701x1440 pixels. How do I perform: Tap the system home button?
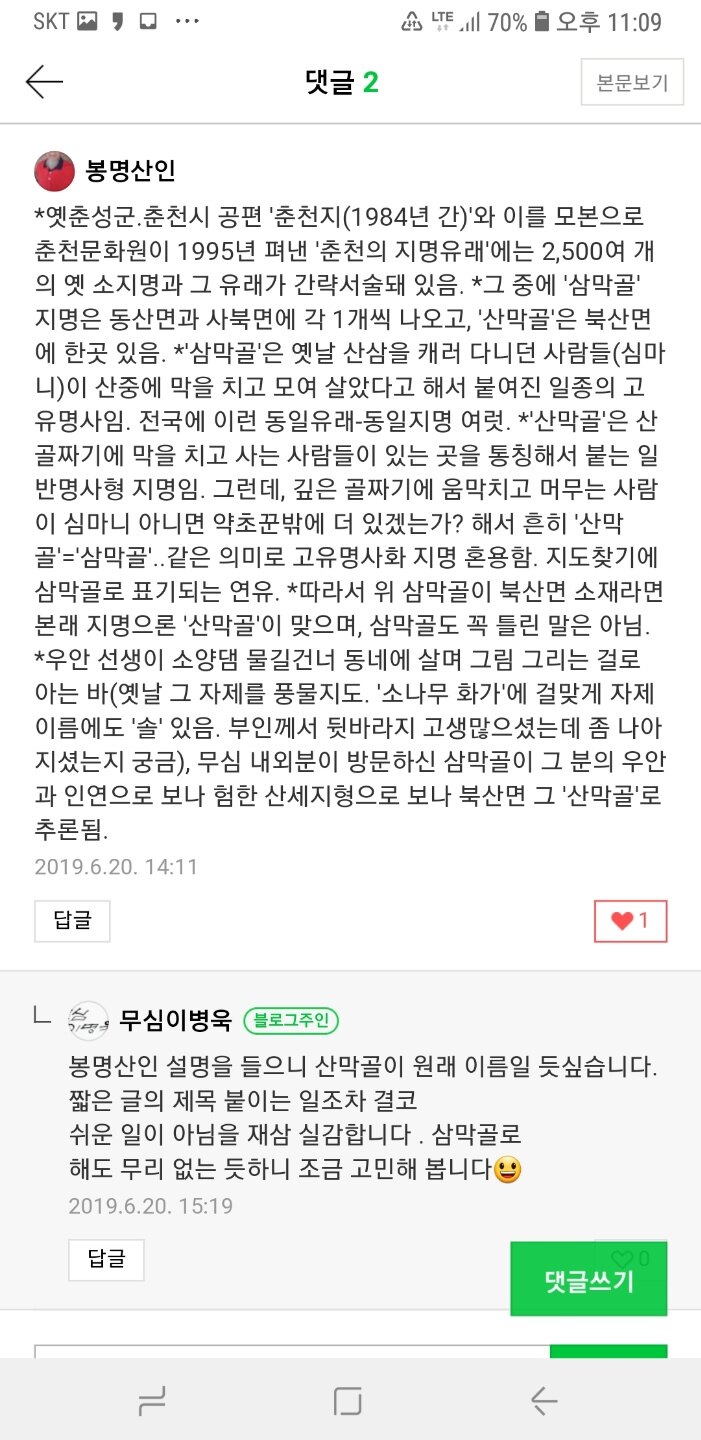click(348, 1402)
